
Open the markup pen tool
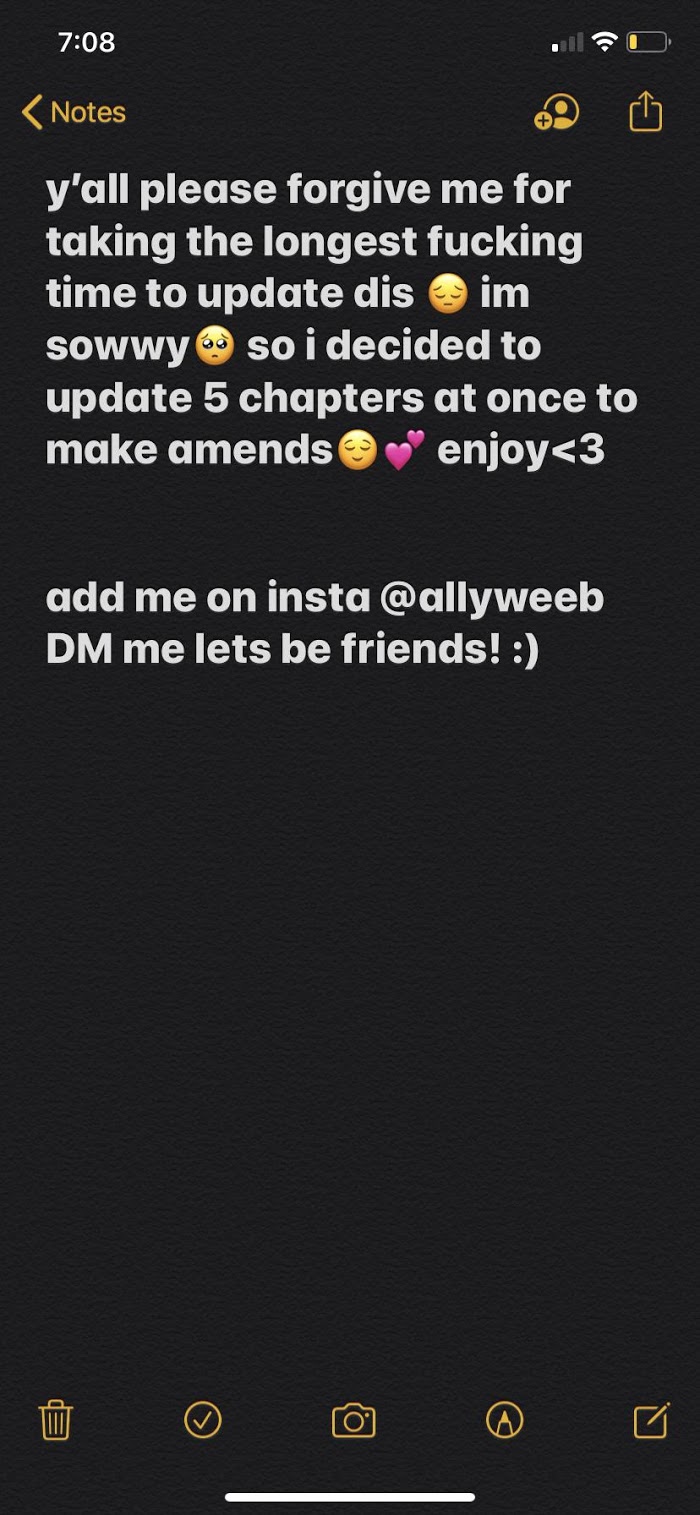click(x=504, y=1420)
